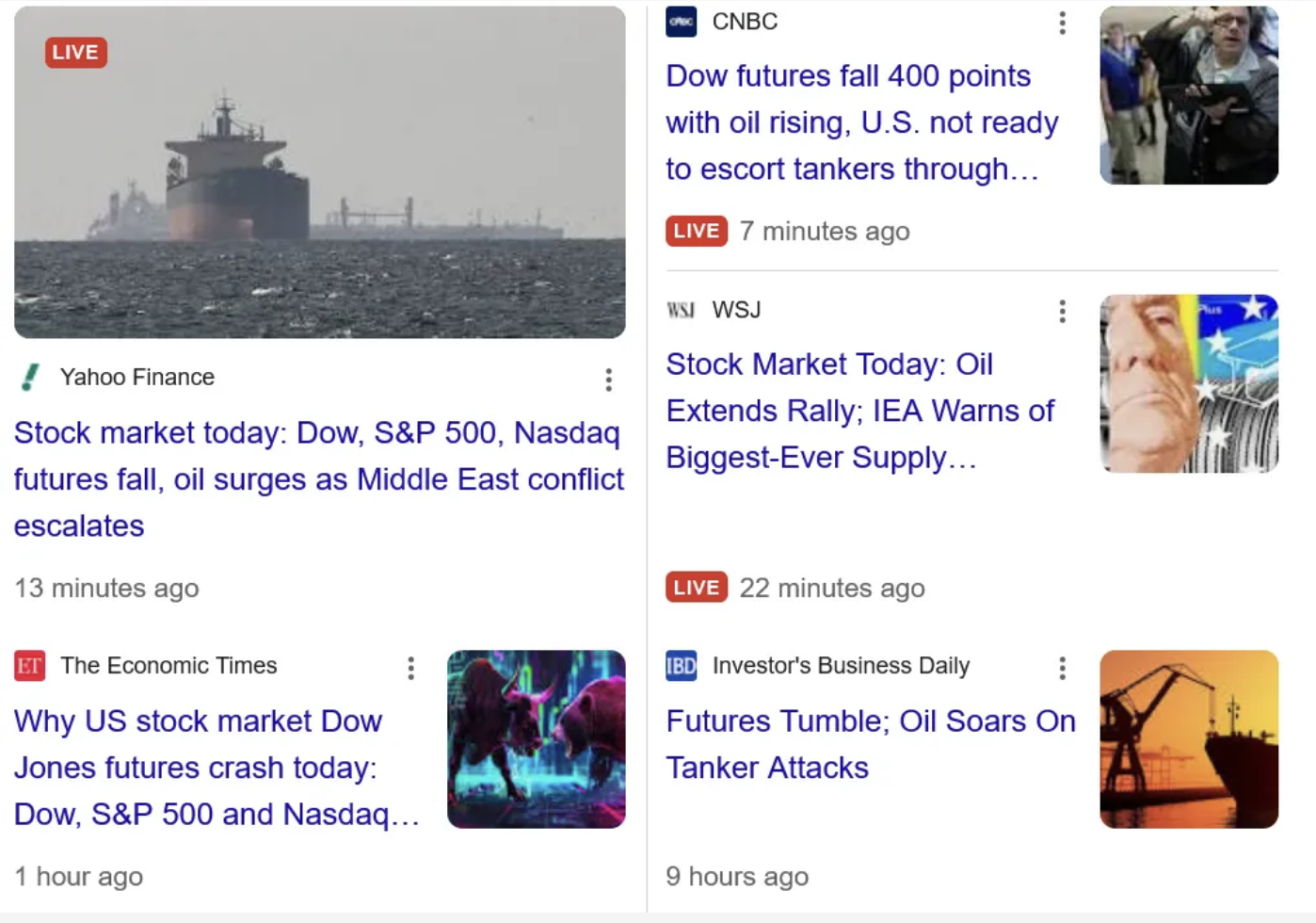Image resolution: width=1316 pixels, height=923 pixels.
Task: Open WSJ Oil Extends Rally article
Action: point(859,411)
